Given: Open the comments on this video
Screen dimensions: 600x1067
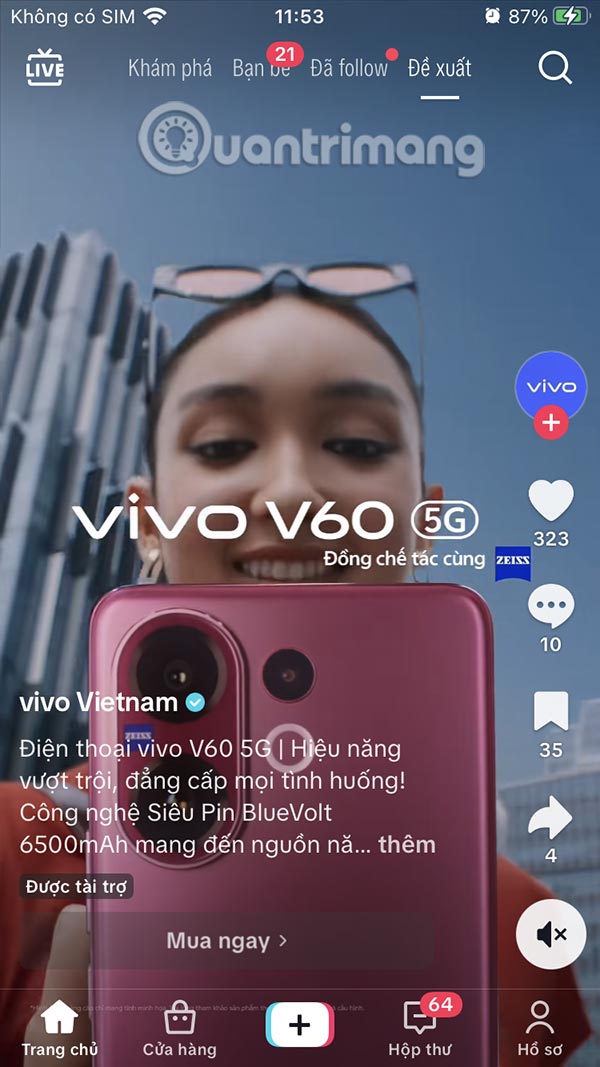Looking at the screenshot, I should (551, 607).
